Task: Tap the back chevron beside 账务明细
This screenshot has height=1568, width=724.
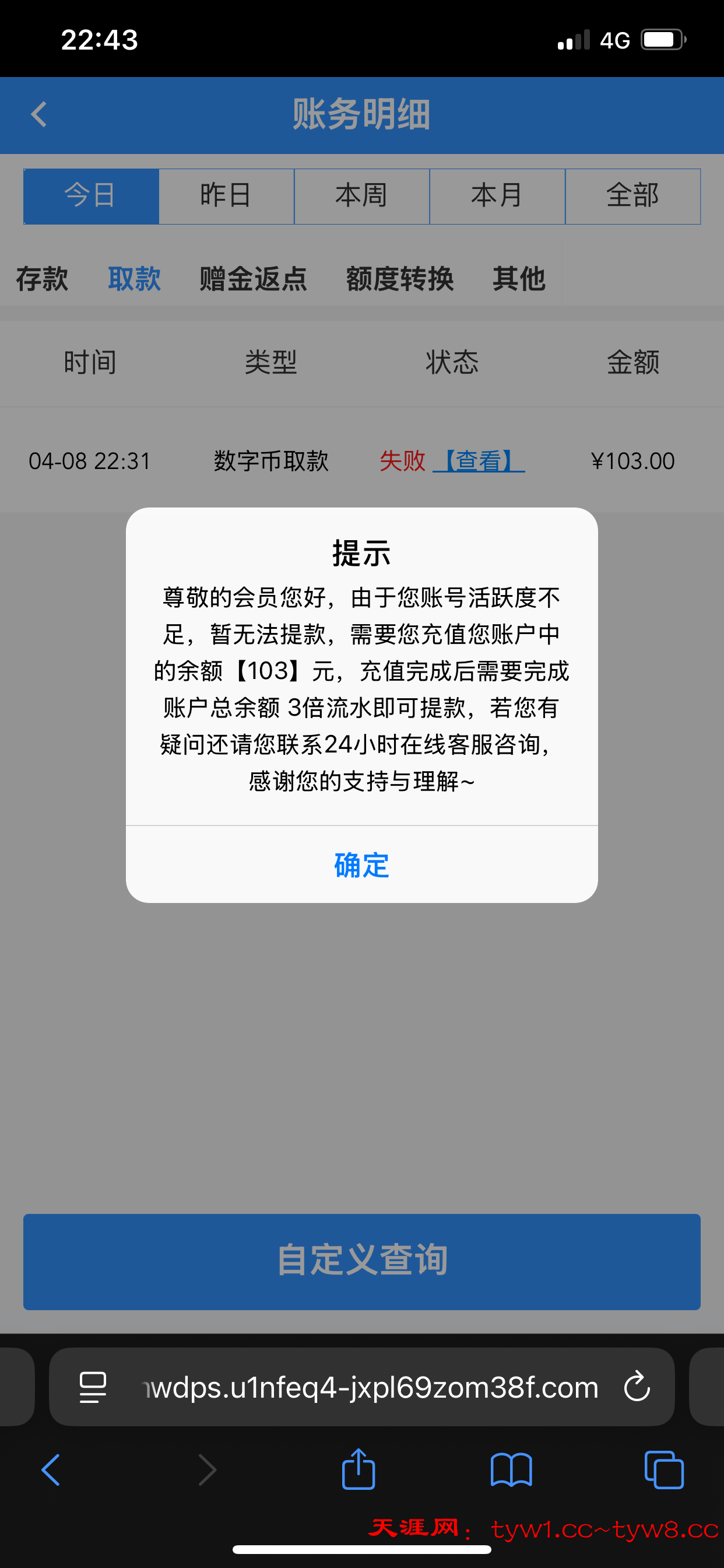Action: [39, 115]
